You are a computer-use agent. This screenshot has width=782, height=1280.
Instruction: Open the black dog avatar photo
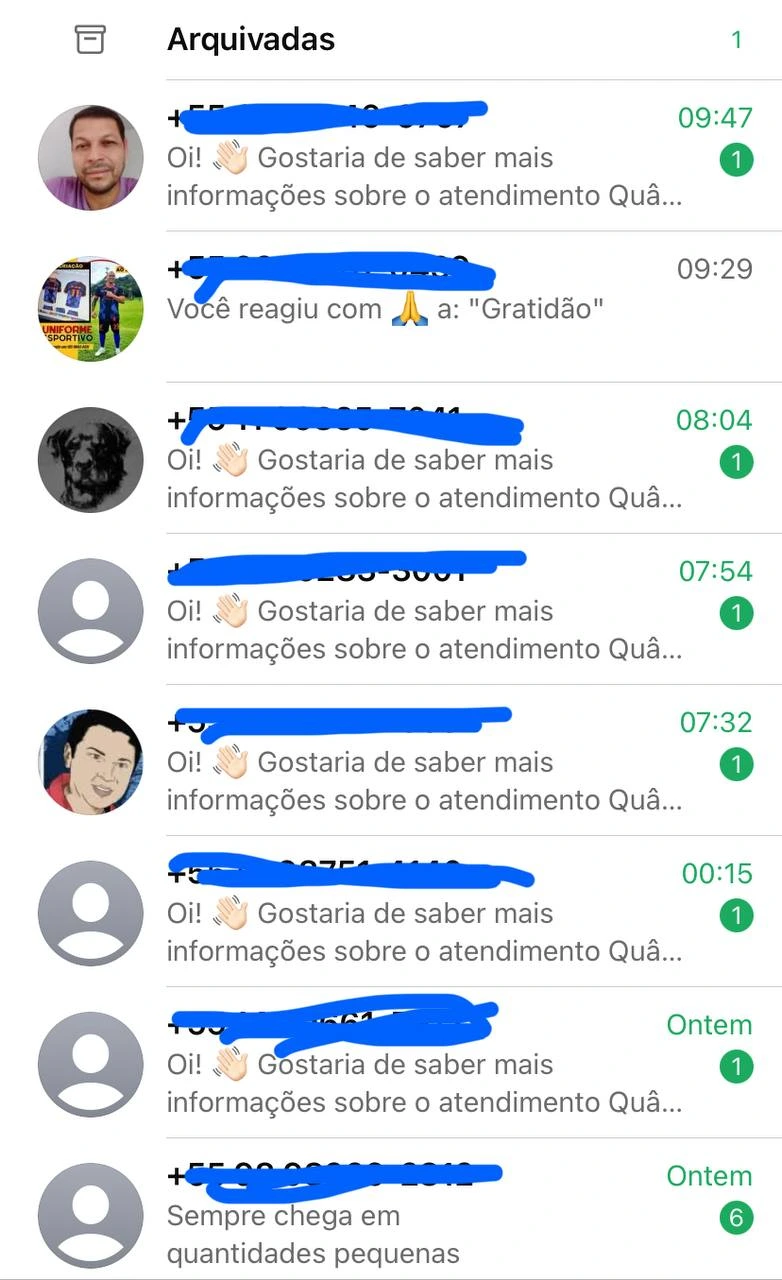(90, 460)
